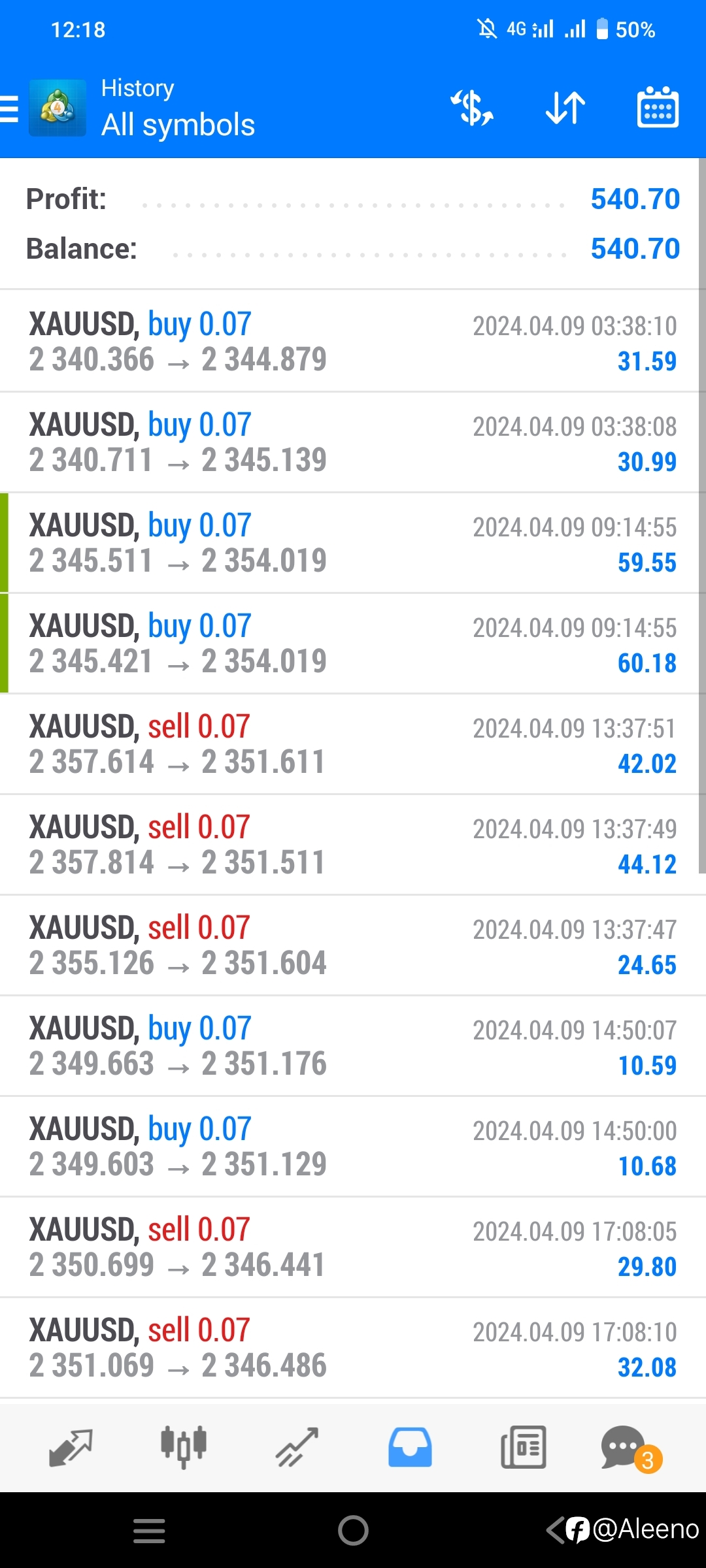706x1568 pixels.
Task: Tap the system home button
Action: [x=353, y=1530]
